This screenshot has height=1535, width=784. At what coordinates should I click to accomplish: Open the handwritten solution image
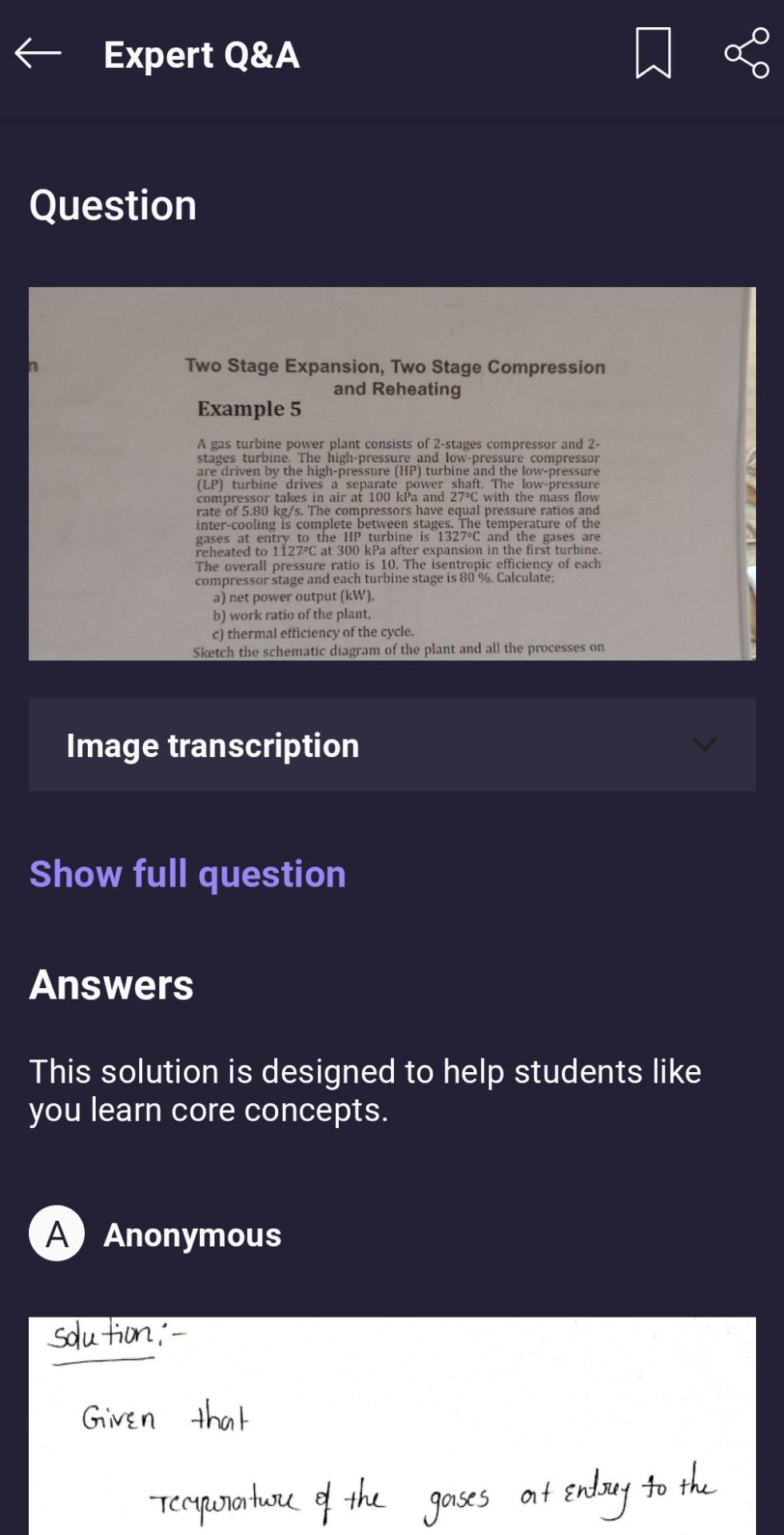(x=392, y=1431)
